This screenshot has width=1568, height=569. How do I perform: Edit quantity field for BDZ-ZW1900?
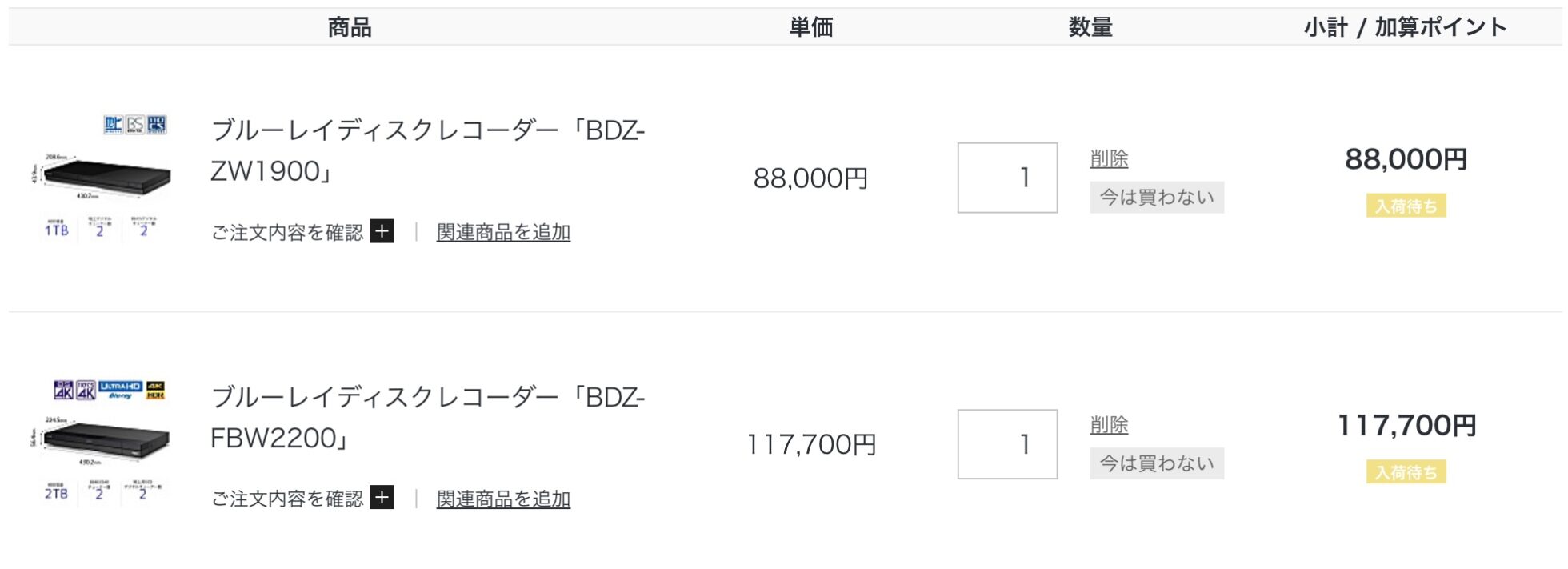(x=1007, y=178)
